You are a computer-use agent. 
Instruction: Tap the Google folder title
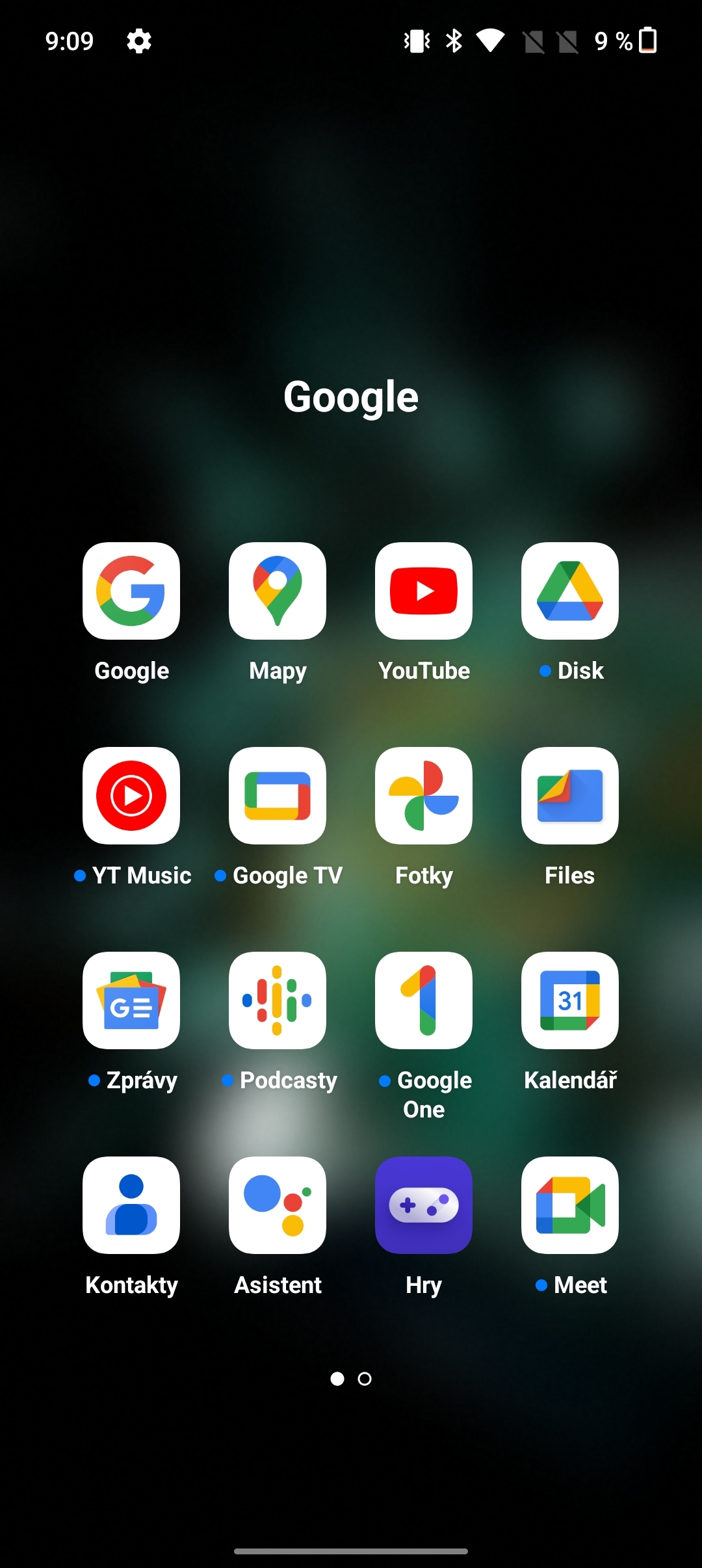coord(351,396)
